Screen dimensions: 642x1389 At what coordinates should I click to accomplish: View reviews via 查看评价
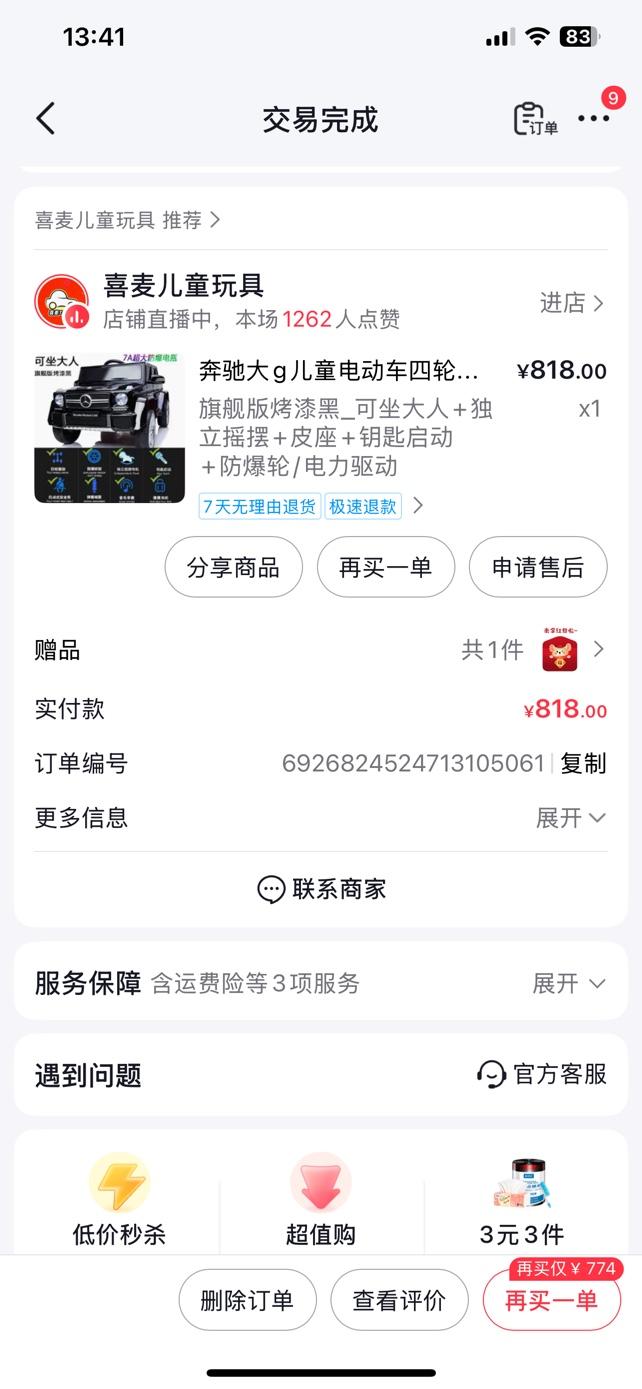coord(400,1300)
